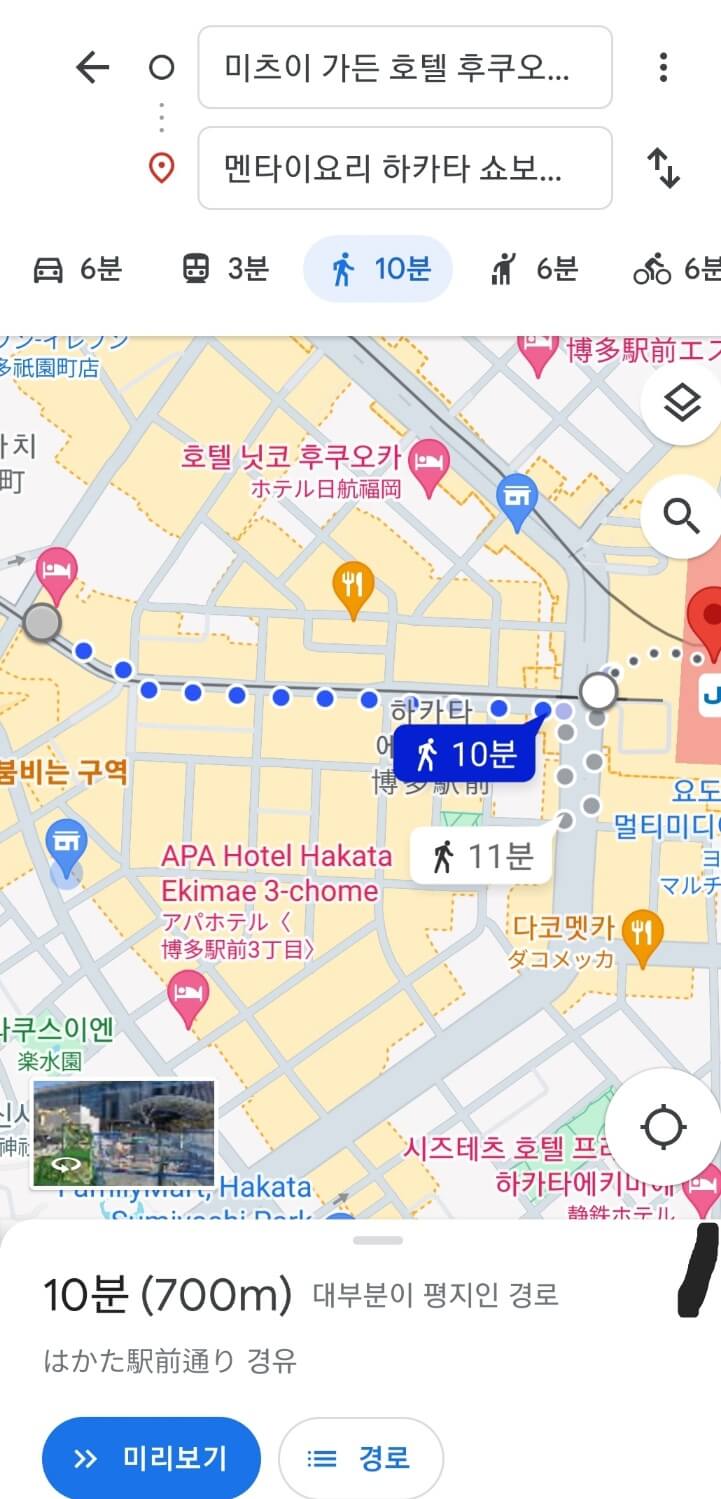Tap the truncated destination field to expand it

(x=404, y=169)
